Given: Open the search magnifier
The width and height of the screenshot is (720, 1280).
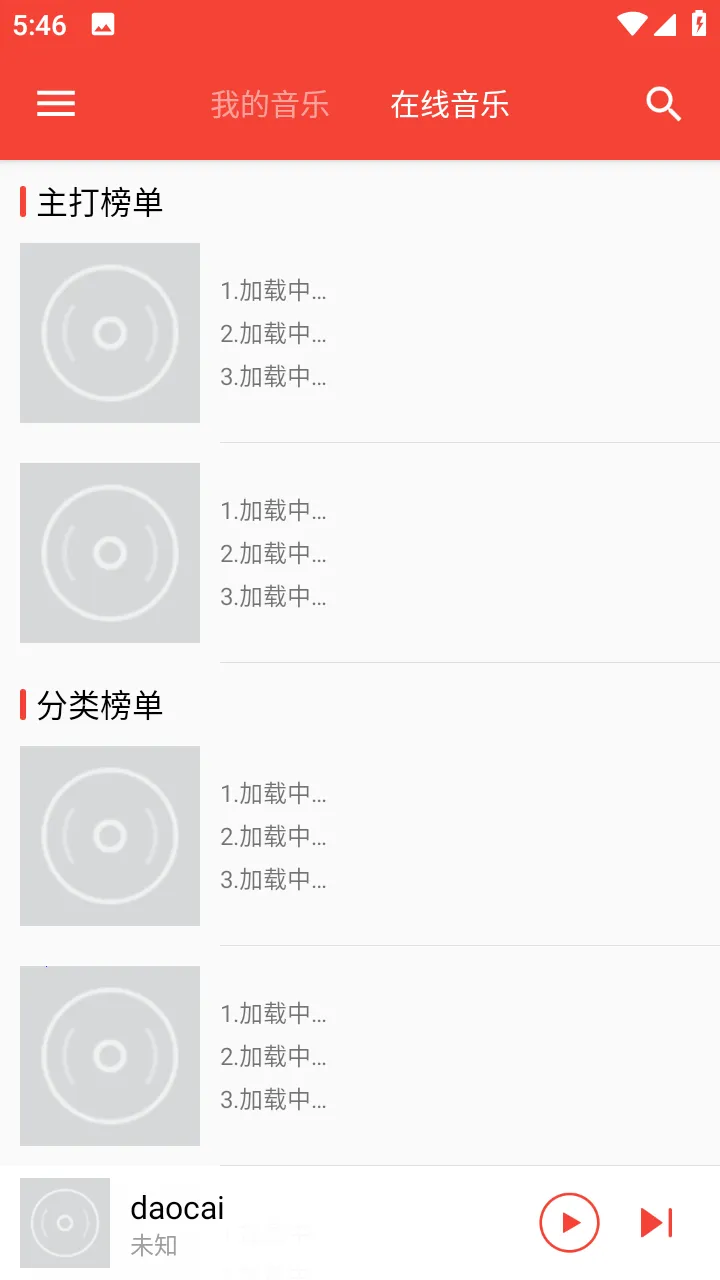Looking at the screenshot, I should tap(663, 104).
